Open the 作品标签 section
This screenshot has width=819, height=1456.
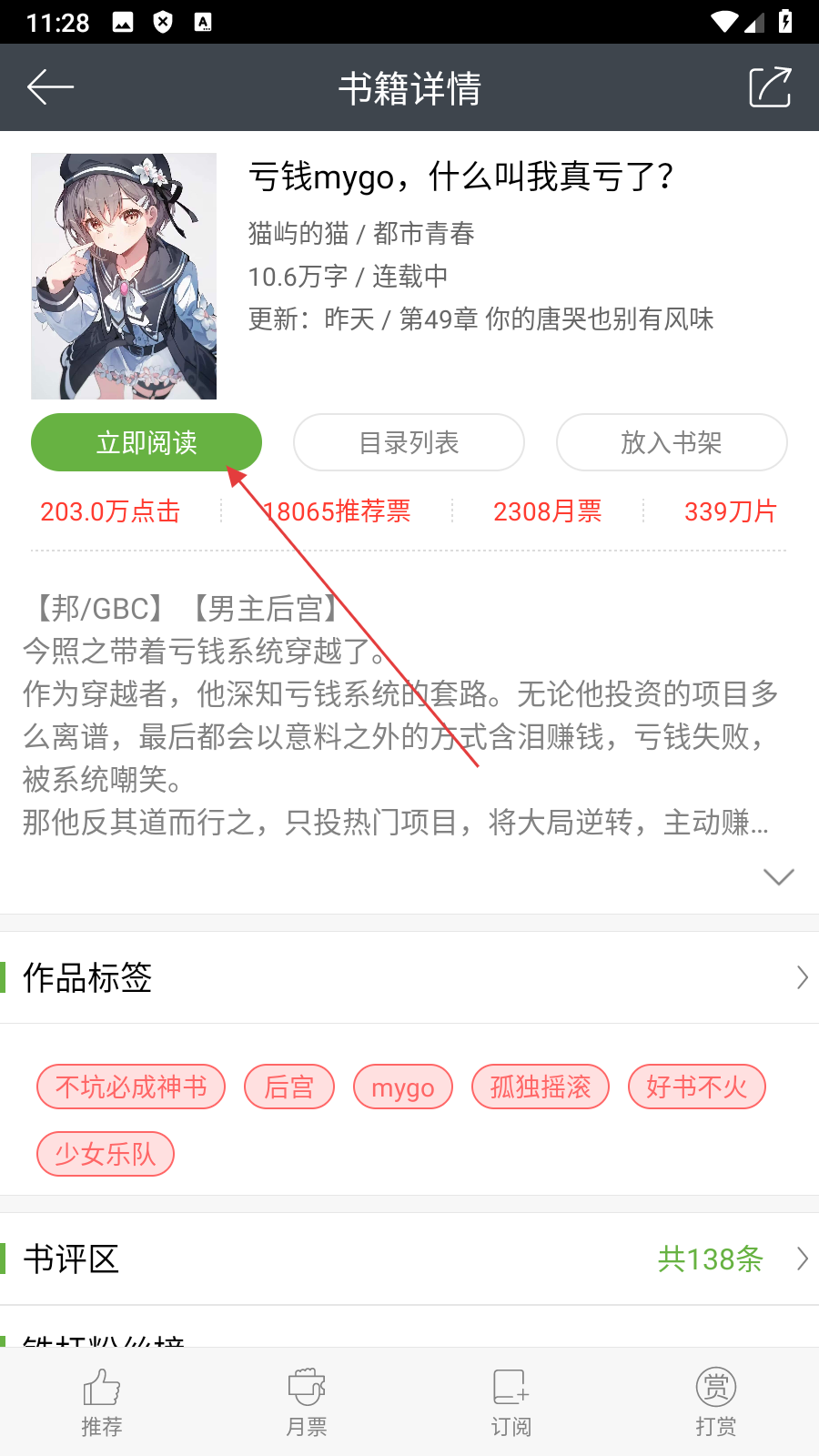(409, 977)
